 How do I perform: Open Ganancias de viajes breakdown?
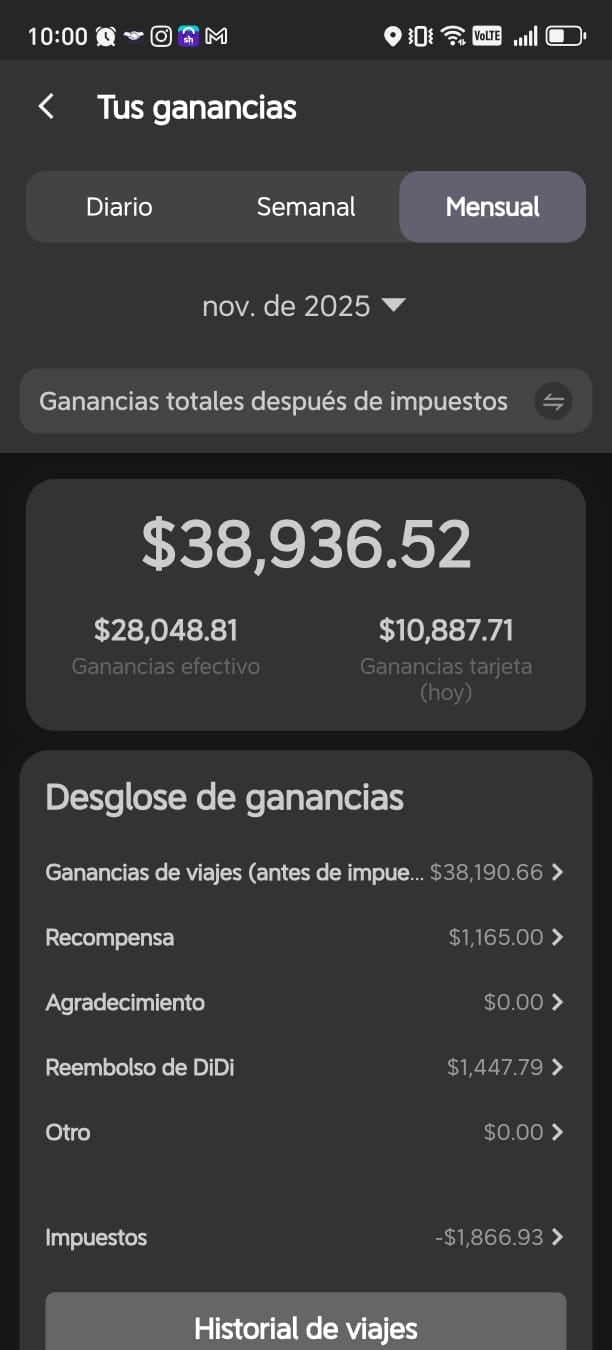(x=305, y=872)
